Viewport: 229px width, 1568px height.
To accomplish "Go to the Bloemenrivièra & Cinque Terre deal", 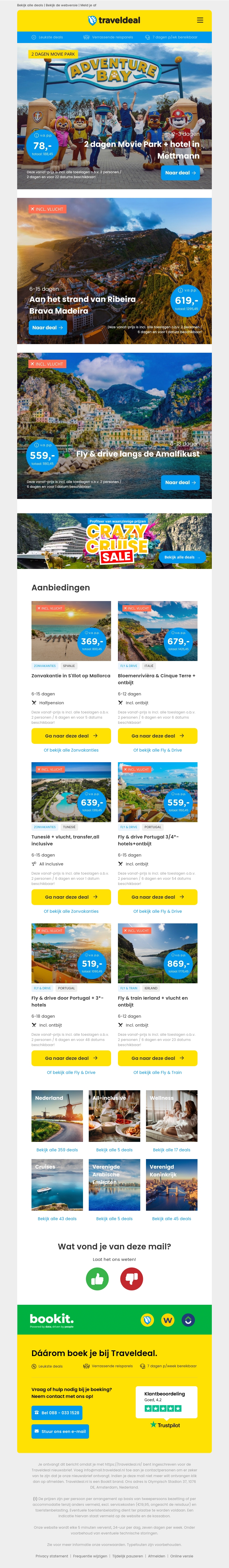I will [157, 735].
